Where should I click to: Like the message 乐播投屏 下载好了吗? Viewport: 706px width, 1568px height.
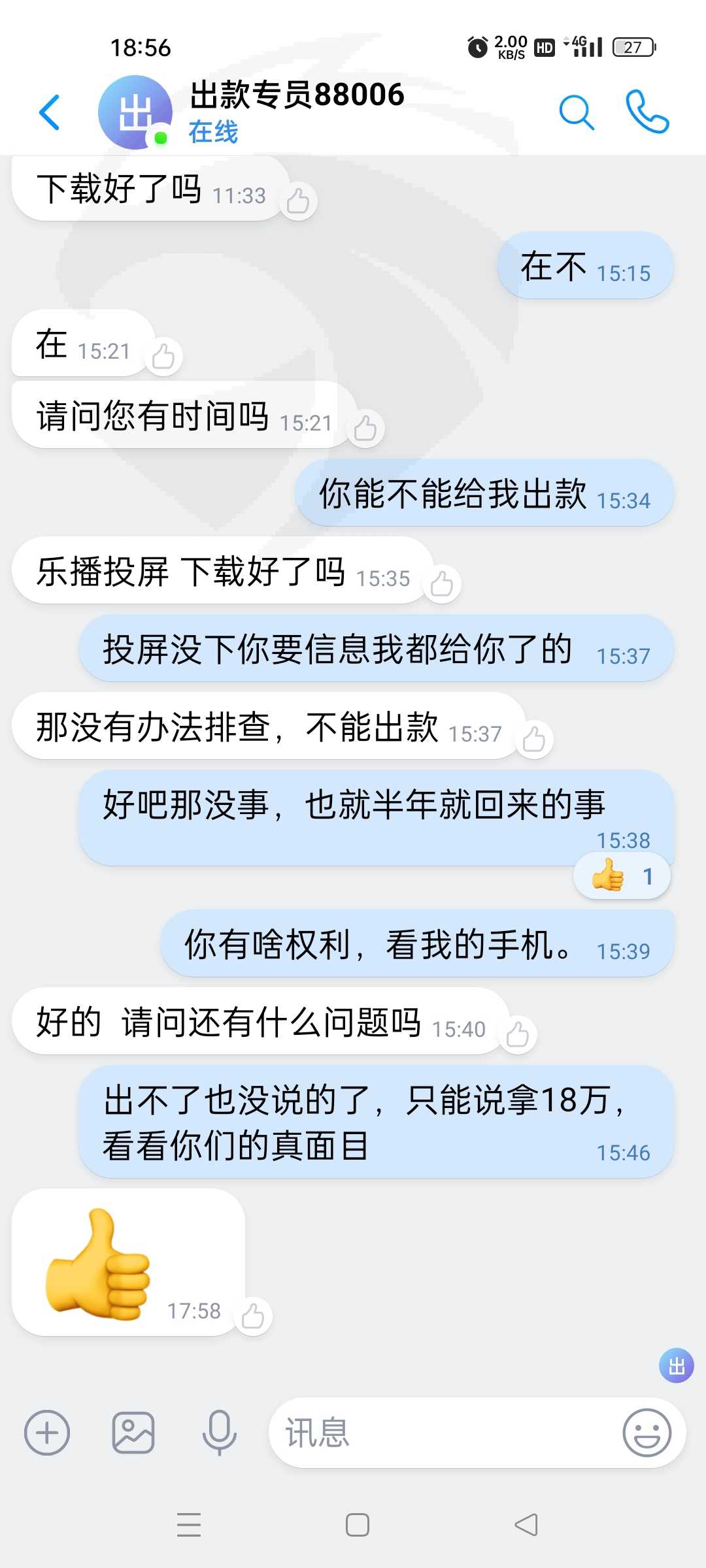point(442,583)
